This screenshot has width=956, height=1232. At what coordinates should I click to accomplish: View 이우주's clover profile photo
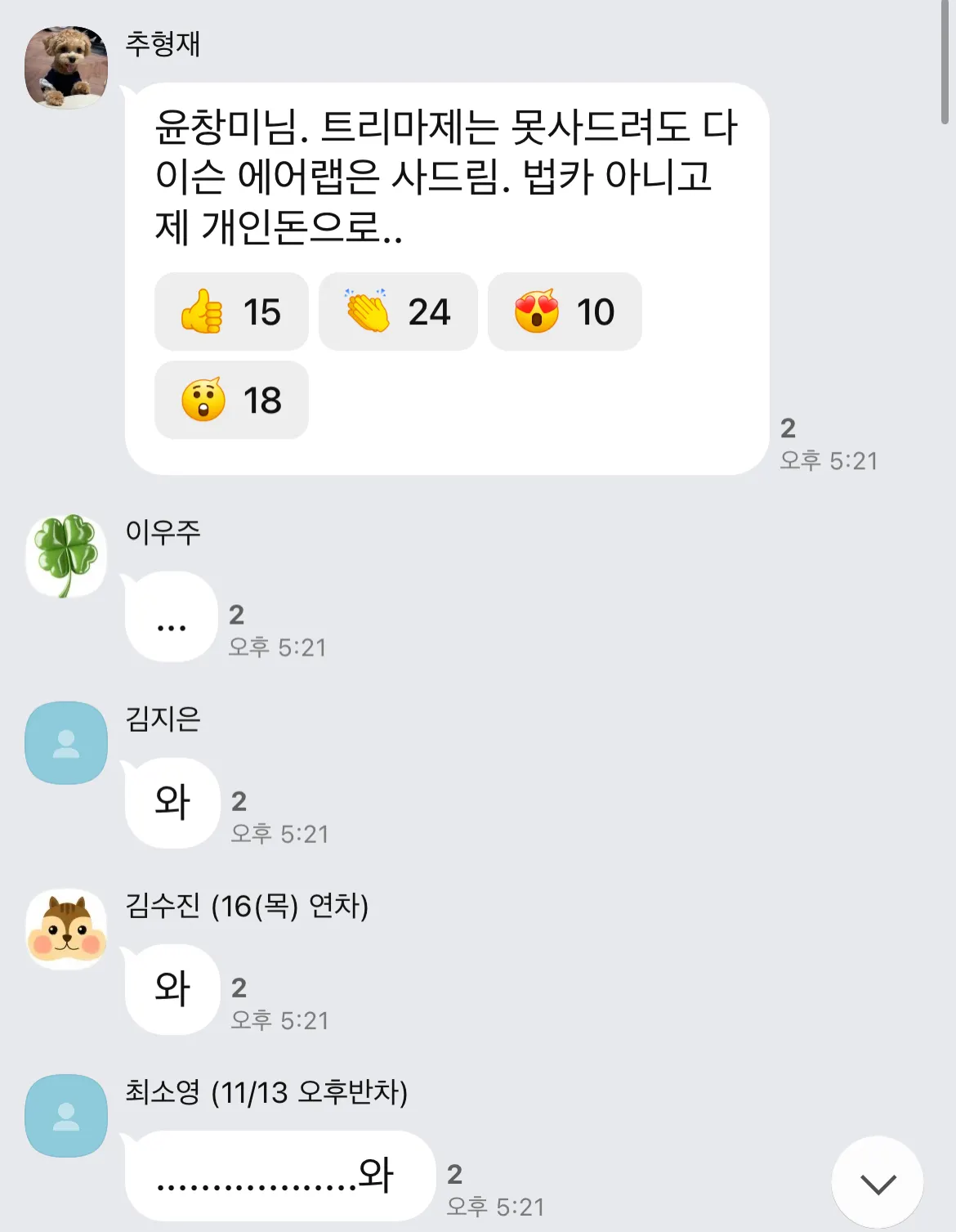(x=66, y=556)
